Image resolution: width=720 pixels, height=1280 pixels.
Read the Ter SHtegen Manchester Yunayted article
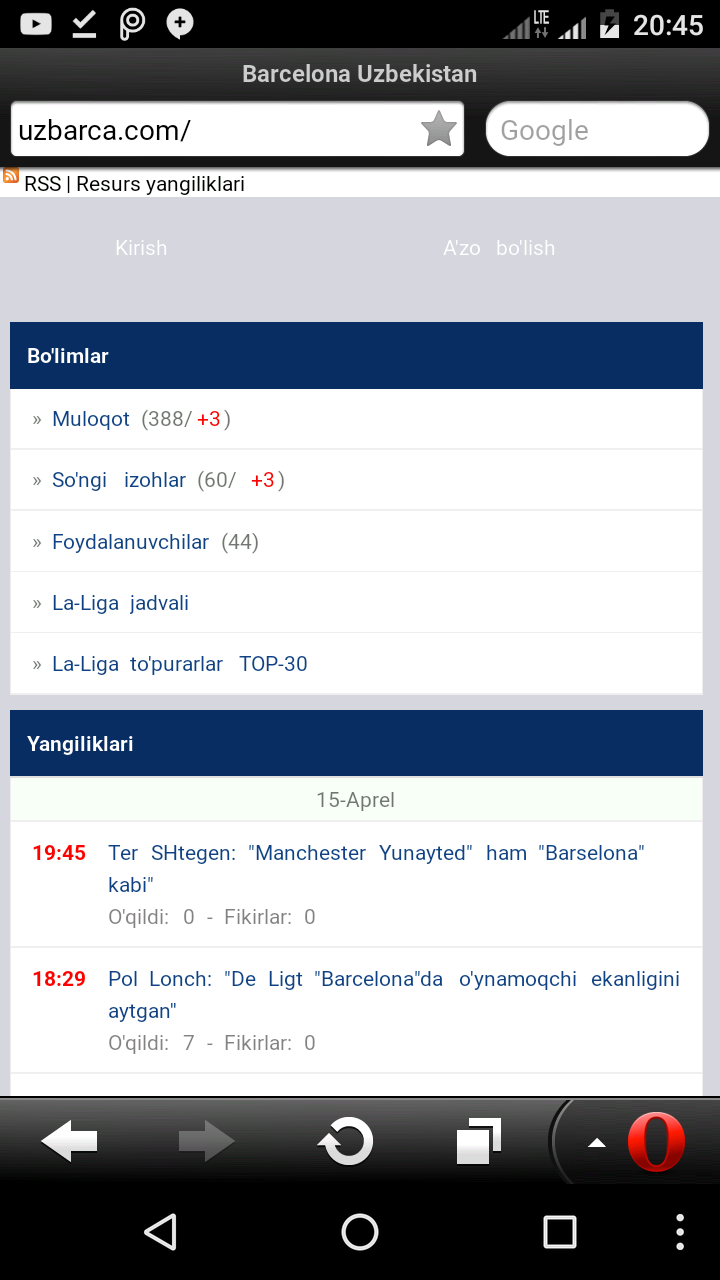tap(376, 868)
